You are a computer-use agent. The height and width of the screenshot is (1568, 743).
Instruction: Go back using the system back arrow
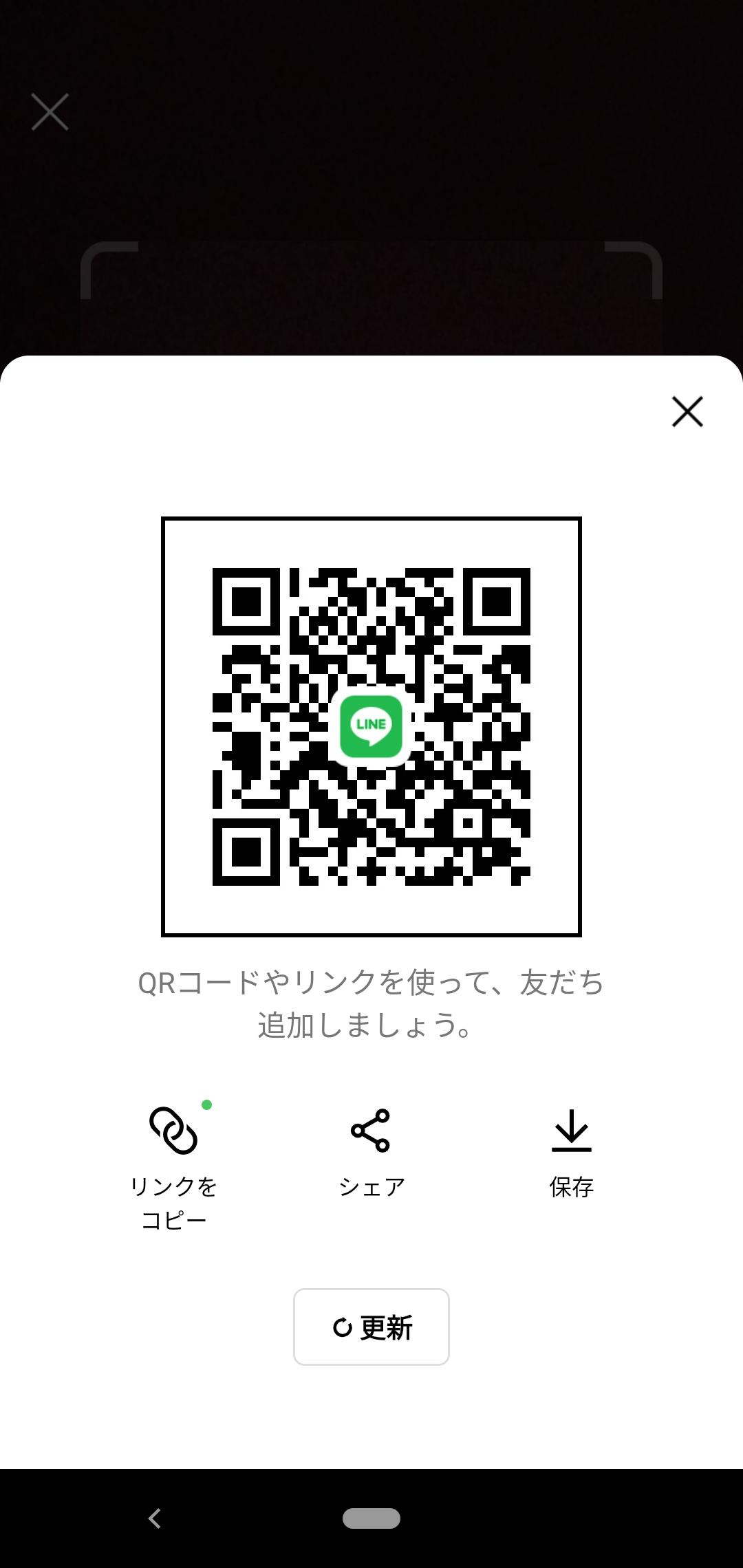tap(155, 1518)
